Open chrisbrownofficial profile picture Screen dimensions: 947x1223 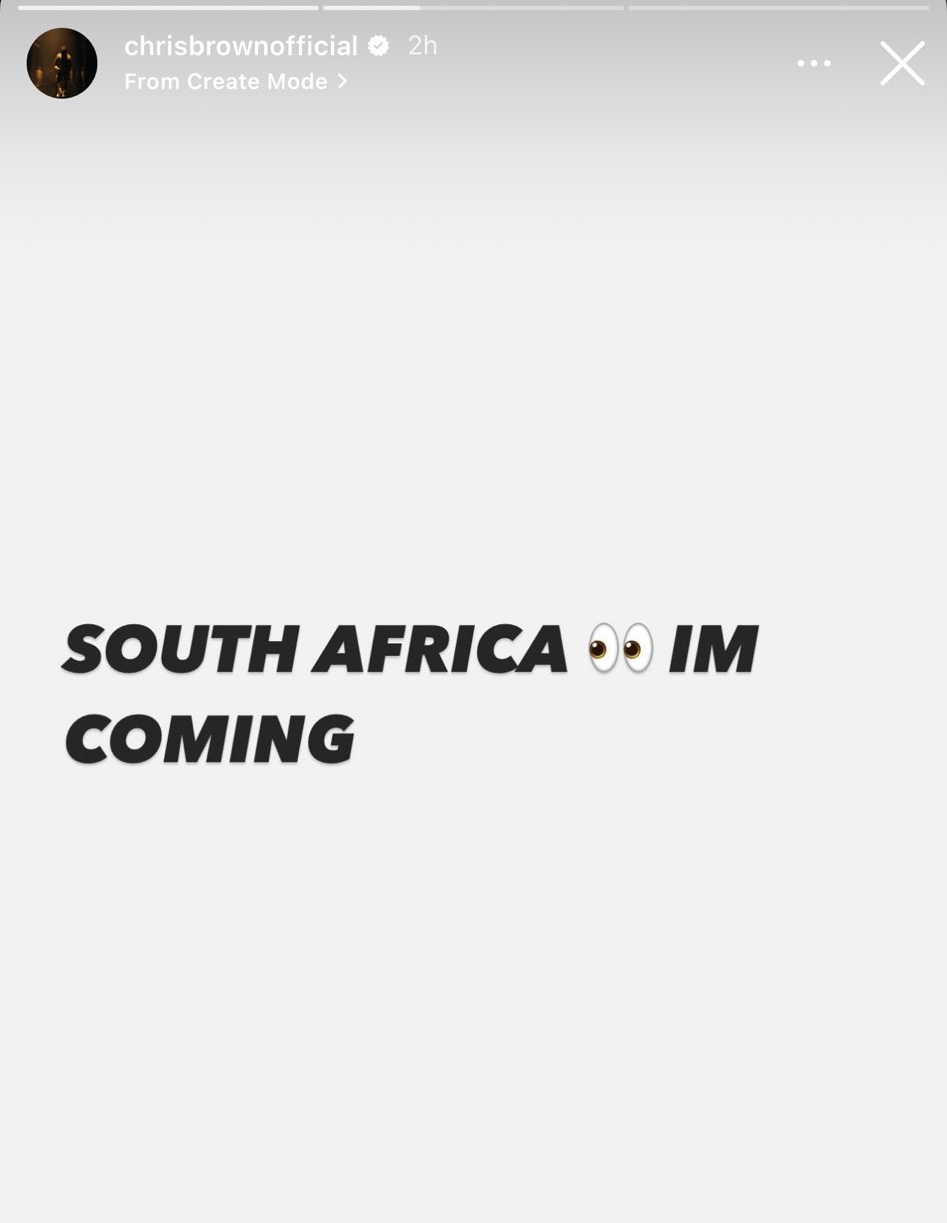(62, 63)
